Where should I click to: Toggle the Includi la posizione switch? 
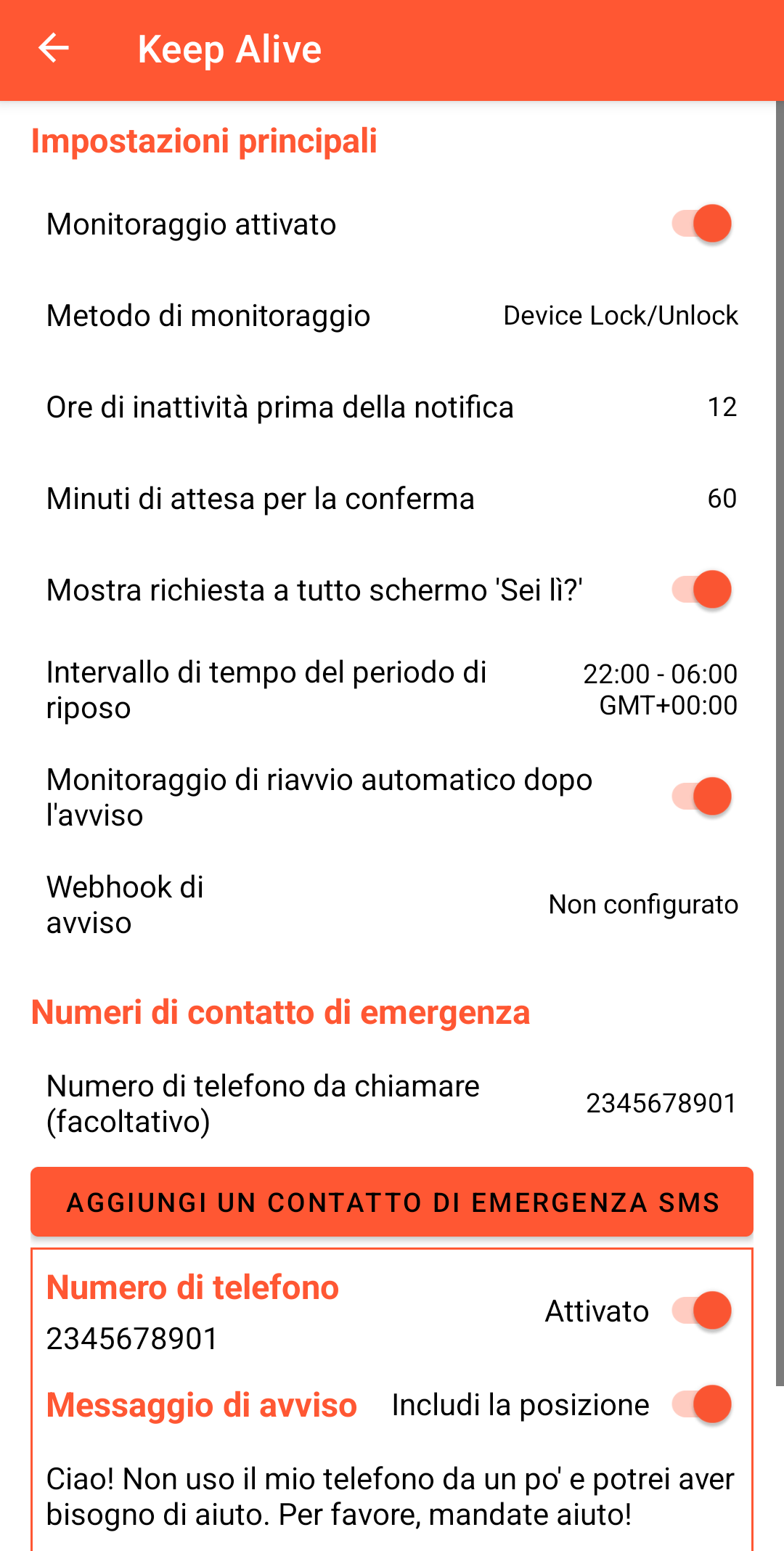point(701,1404)
